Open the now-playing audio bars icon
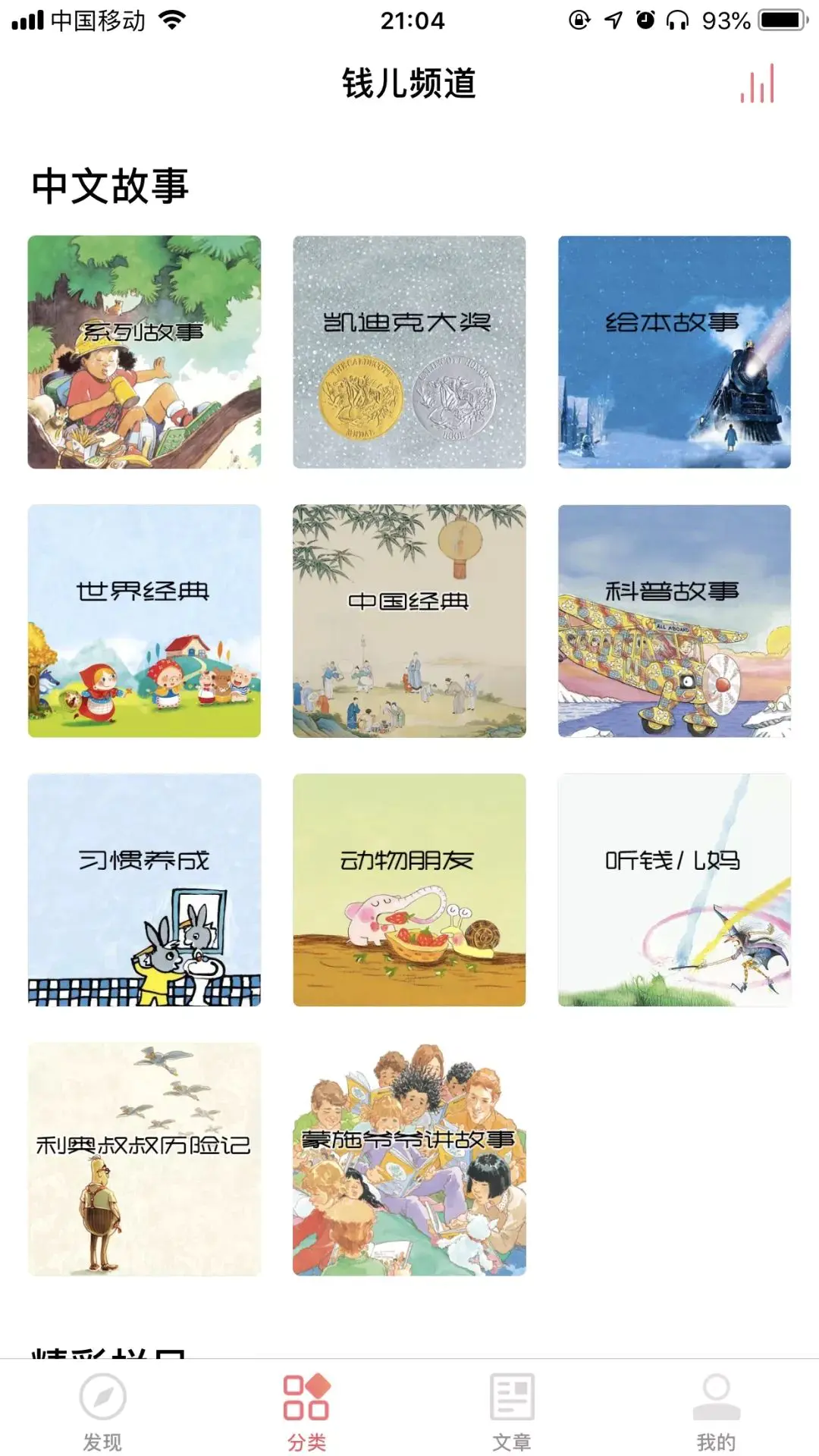Screen dimensions: 819x1456 pos(758,84)
